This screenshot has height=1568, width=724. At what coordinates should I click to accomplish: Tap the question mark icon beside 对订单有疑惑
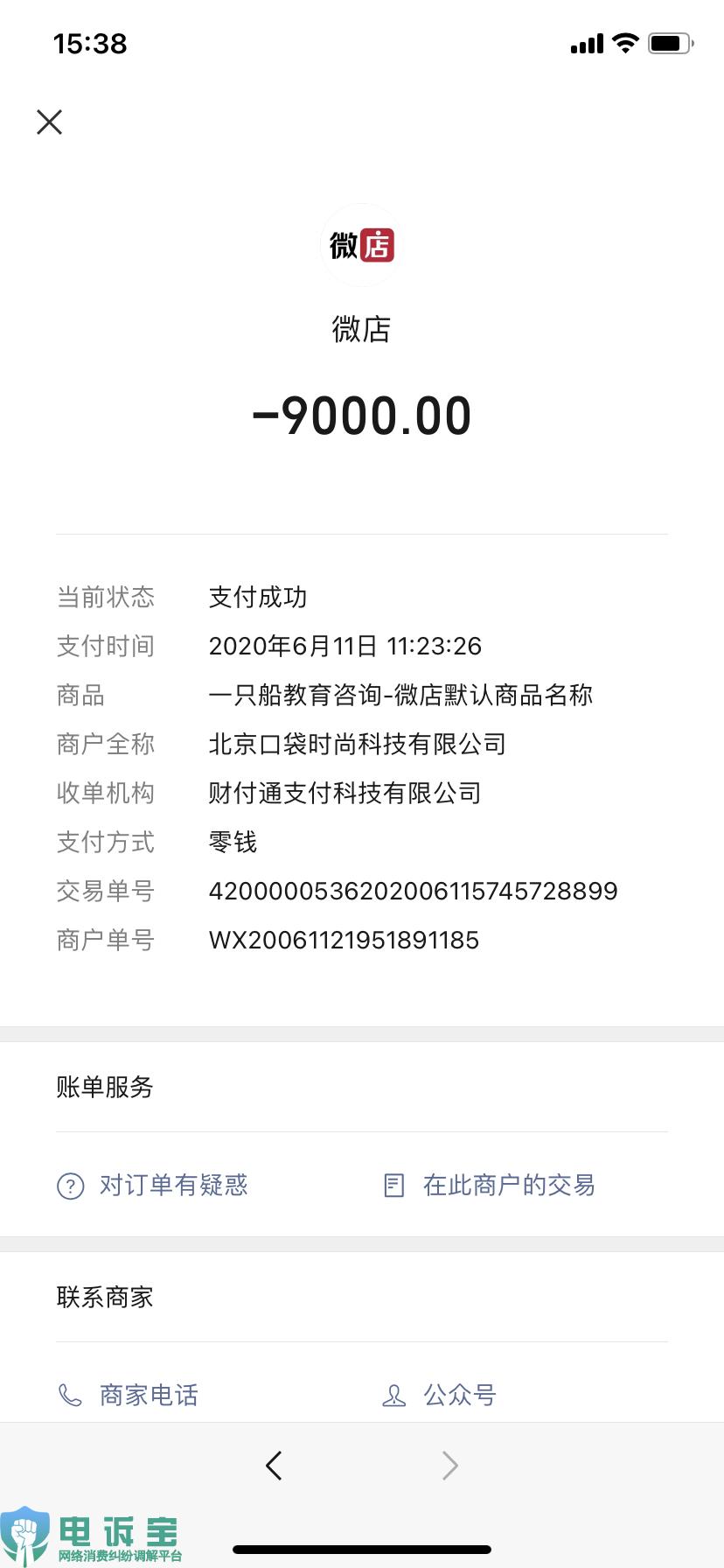(70, 1186)
